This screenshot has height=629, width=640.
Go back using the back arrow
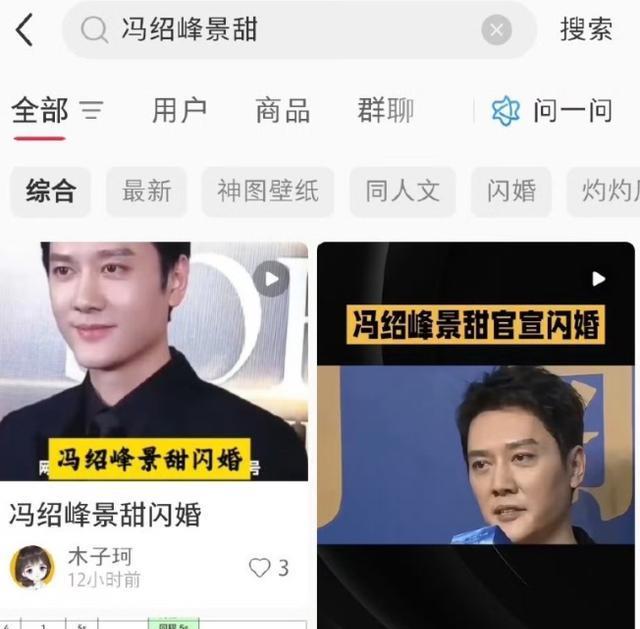tap(25, 30)
